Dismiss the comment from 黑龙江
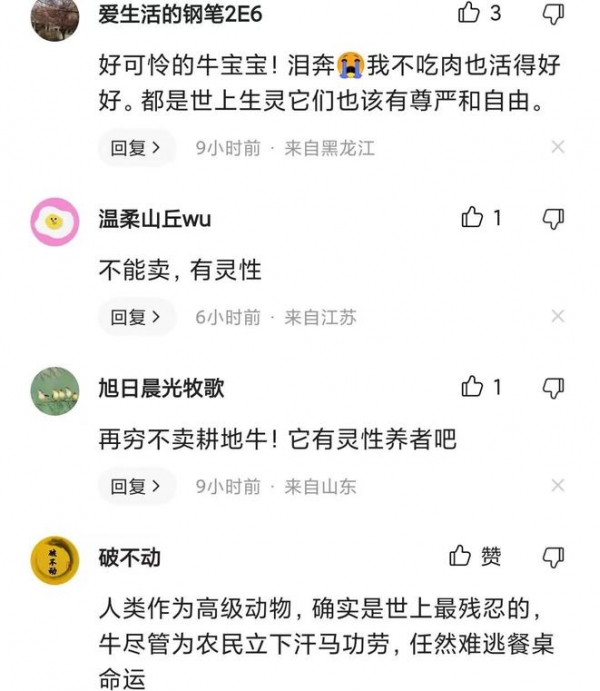 coord(558,148)
